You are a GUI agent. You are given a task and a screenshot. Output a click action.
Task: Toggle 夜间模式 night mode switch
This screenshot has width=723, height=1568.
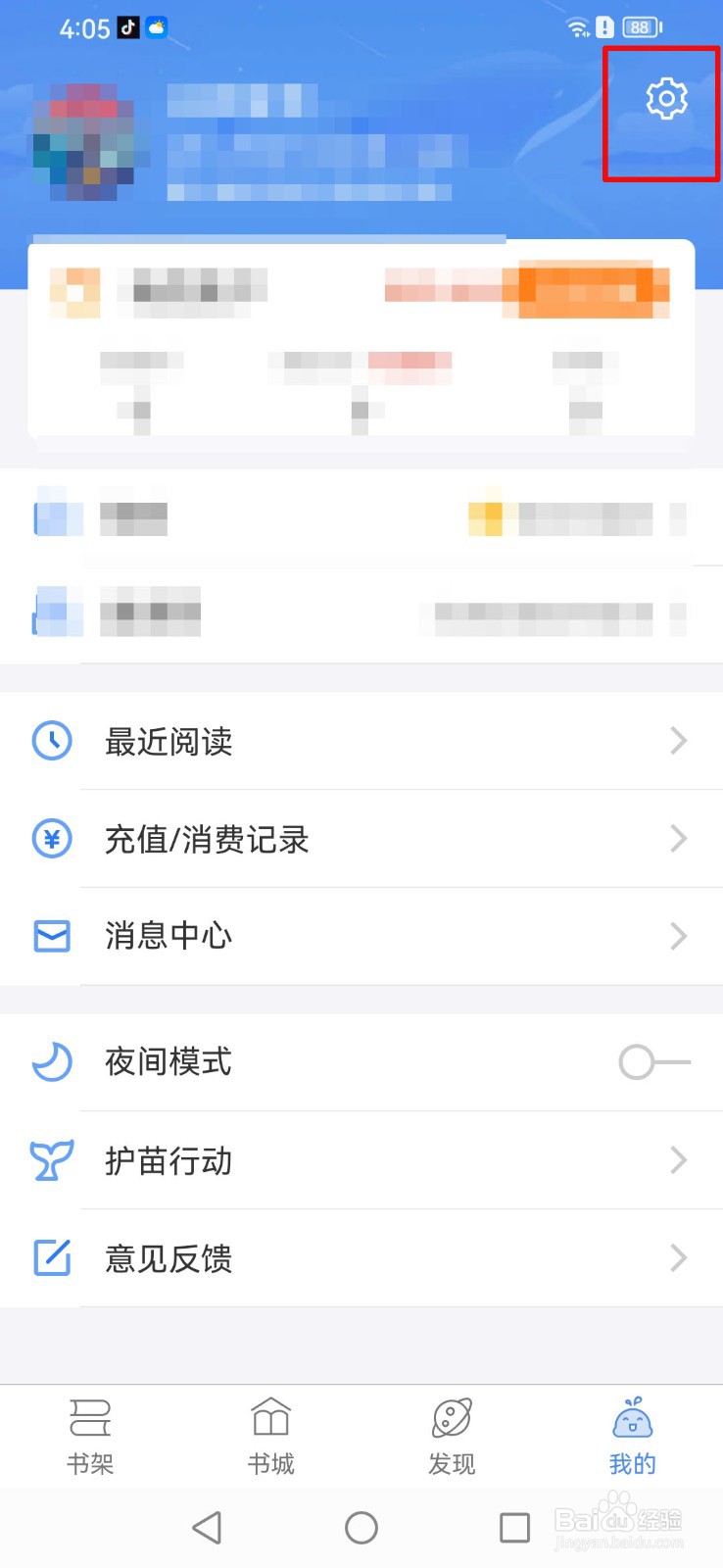pos(652,1061)
